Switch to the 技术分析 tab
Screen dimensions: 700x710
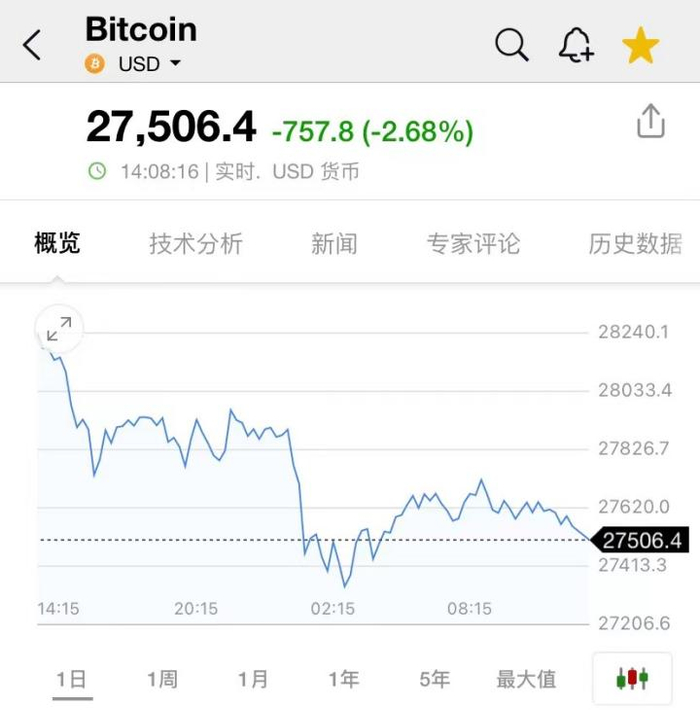click(196, 243)
